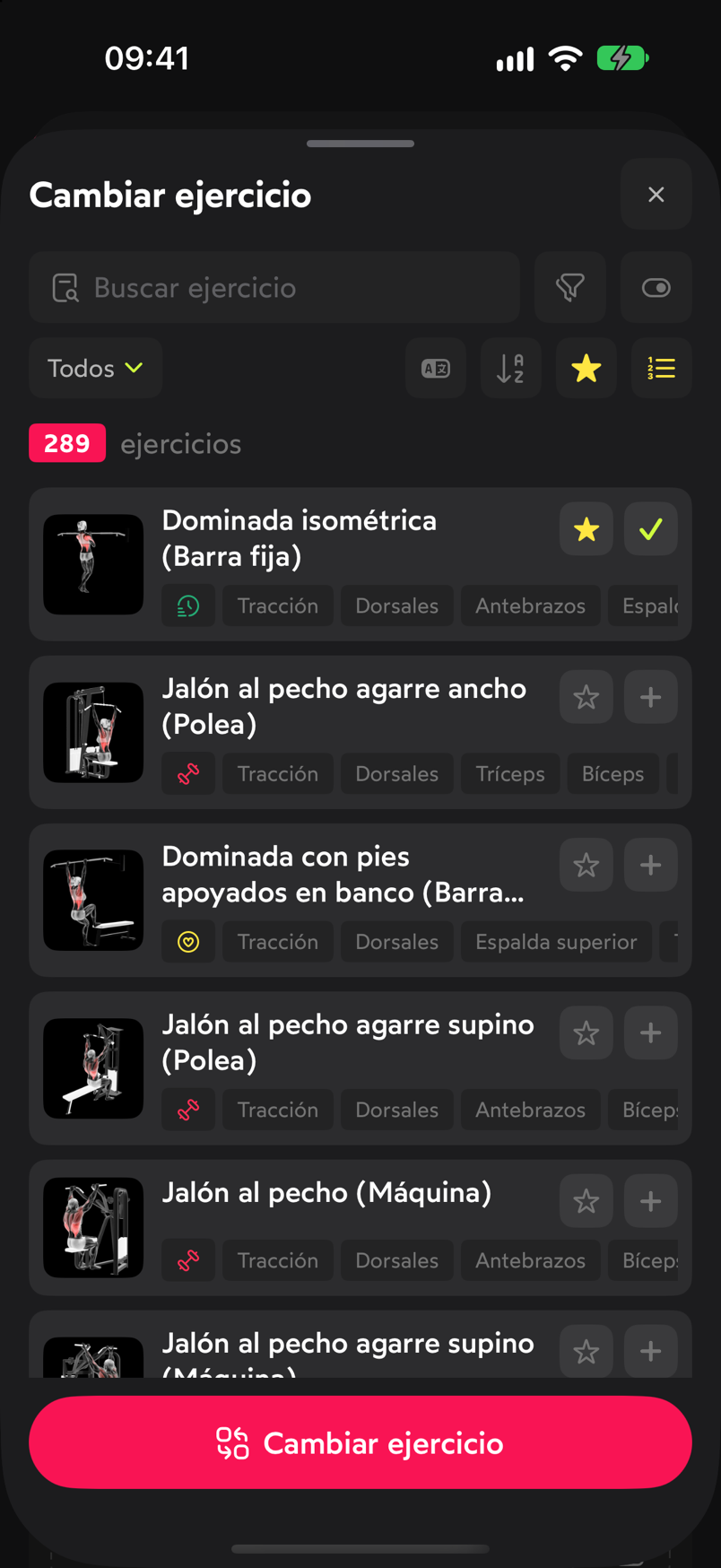Toggle the switch icon beside the filter
721x1568 pixels.
coord(656,287)
